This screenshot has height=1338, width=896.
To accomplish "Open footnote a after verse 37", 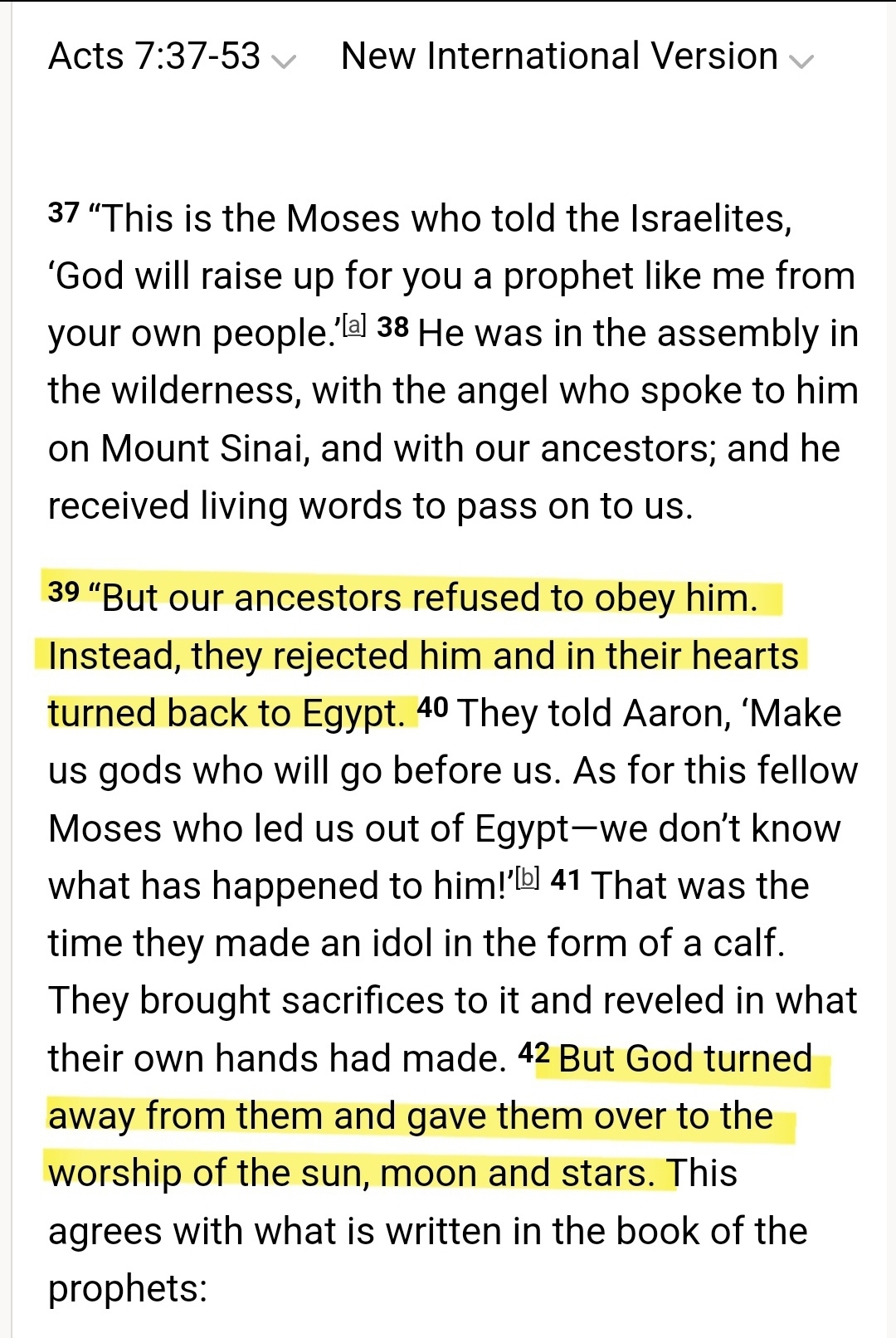I will point(354,325).
